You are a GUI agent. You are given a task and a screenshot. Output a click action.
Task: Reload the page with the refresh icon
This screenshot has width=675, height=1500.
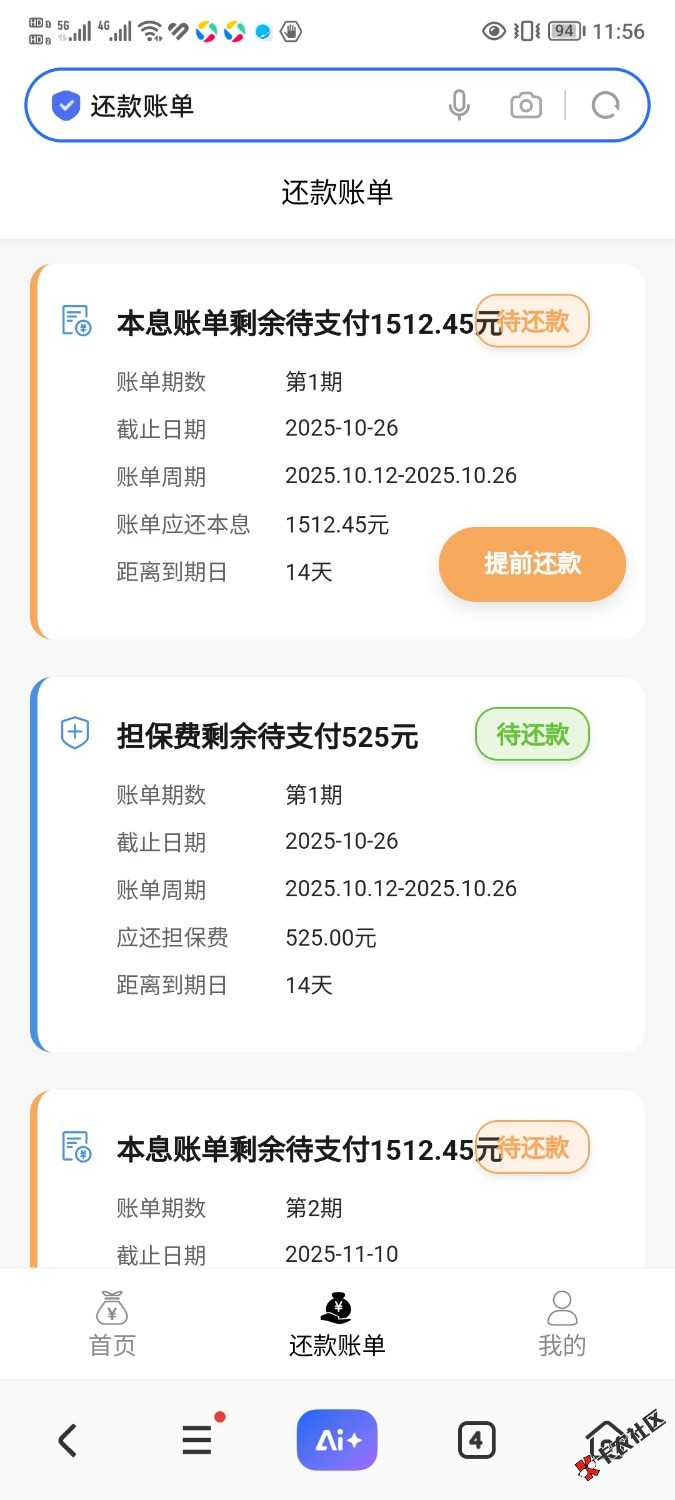(605, 105)
